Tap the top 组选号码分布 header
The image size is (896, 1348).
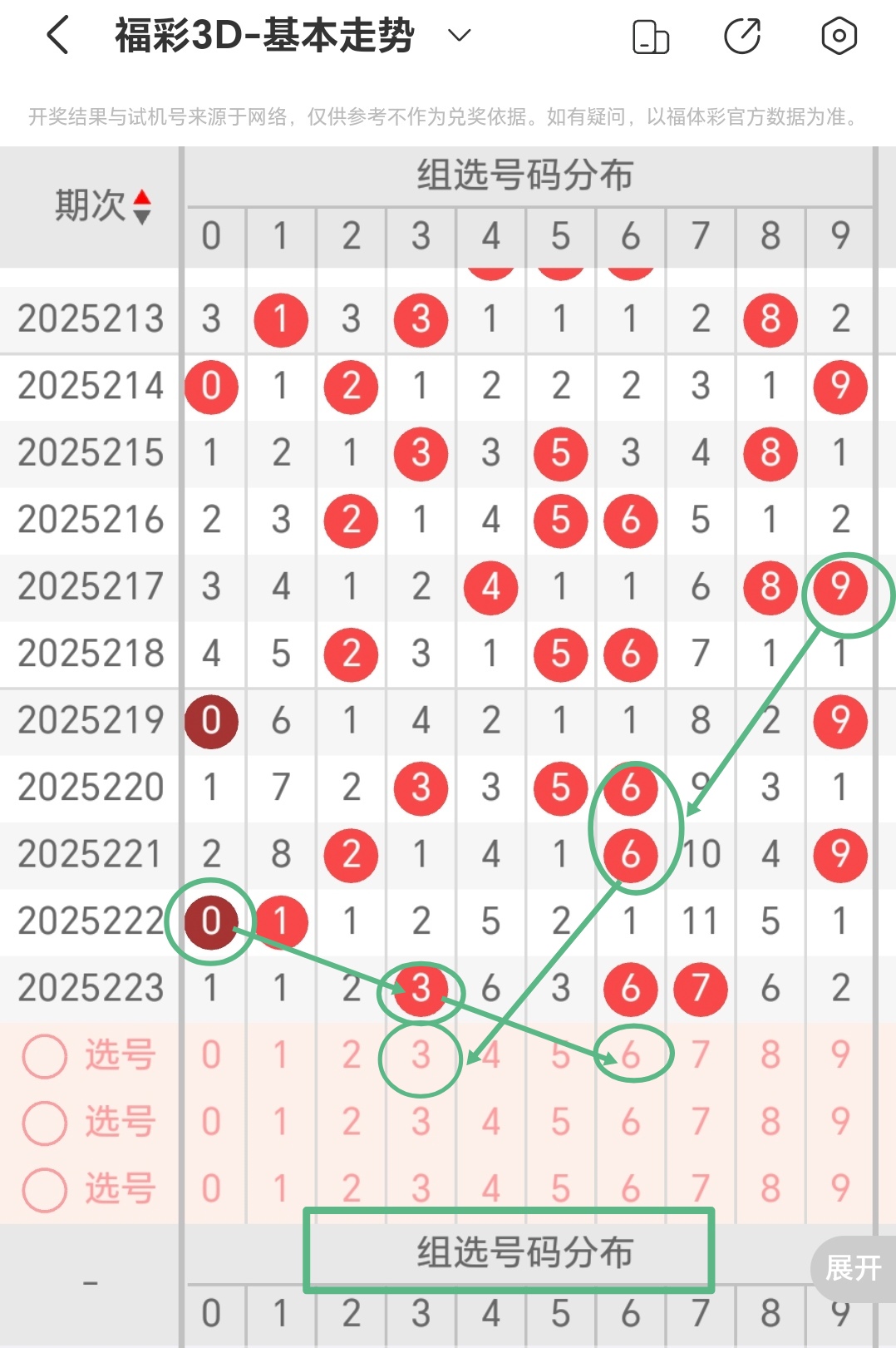point(527,175)
